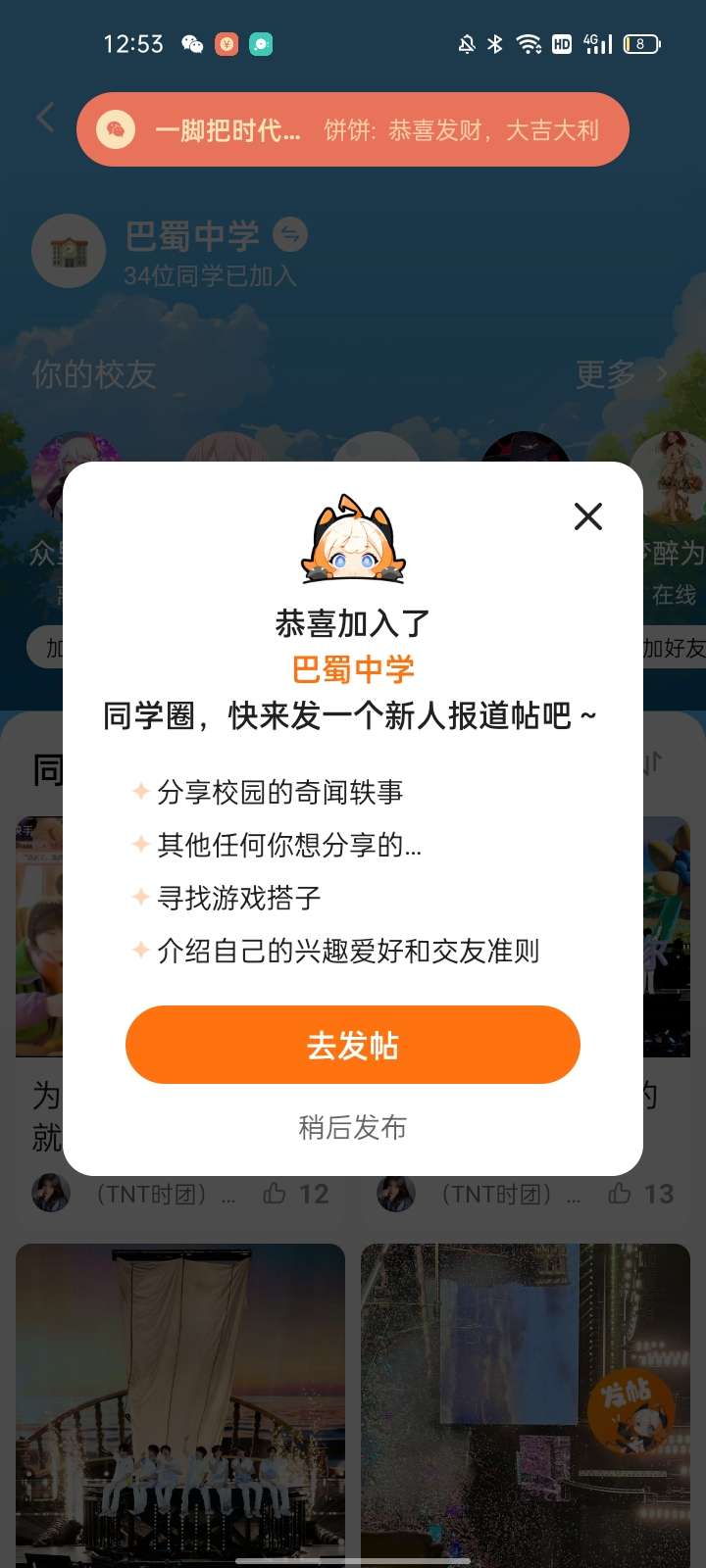
Task: Close the 恭喜加入了 dialog
Action: [x=588, y=516]
